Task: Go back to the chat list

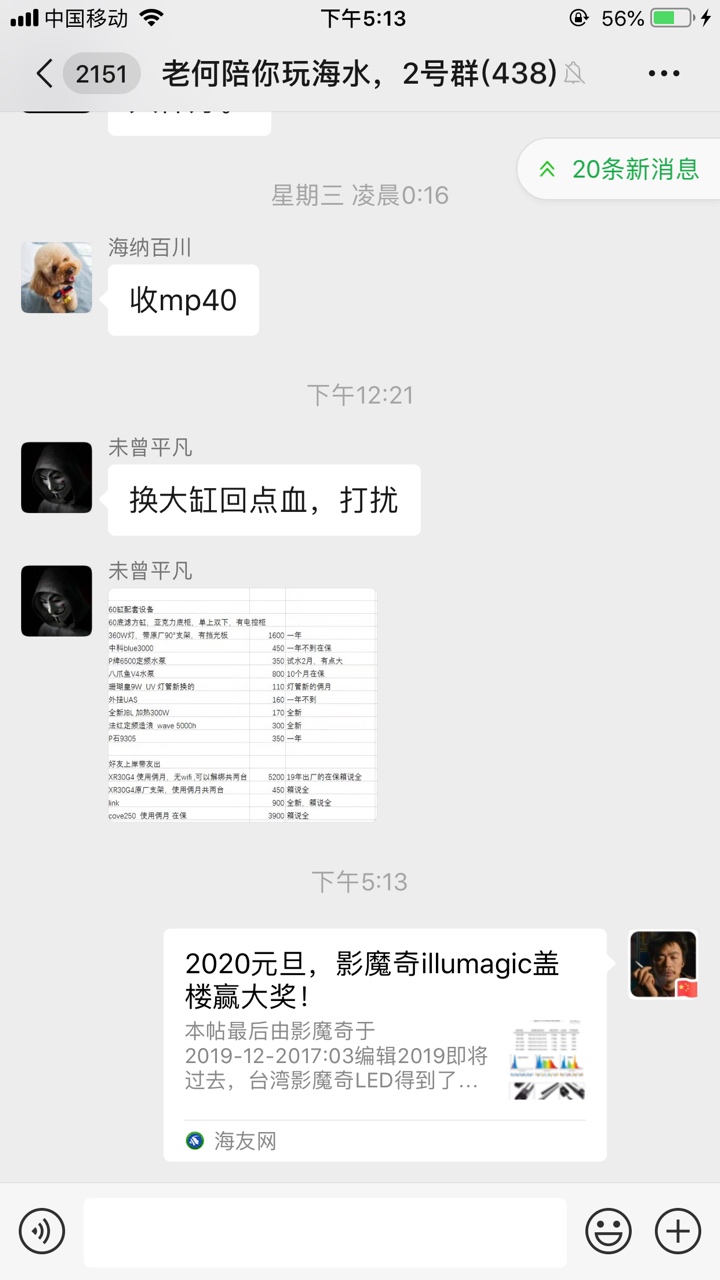Action: click(44, 73)
